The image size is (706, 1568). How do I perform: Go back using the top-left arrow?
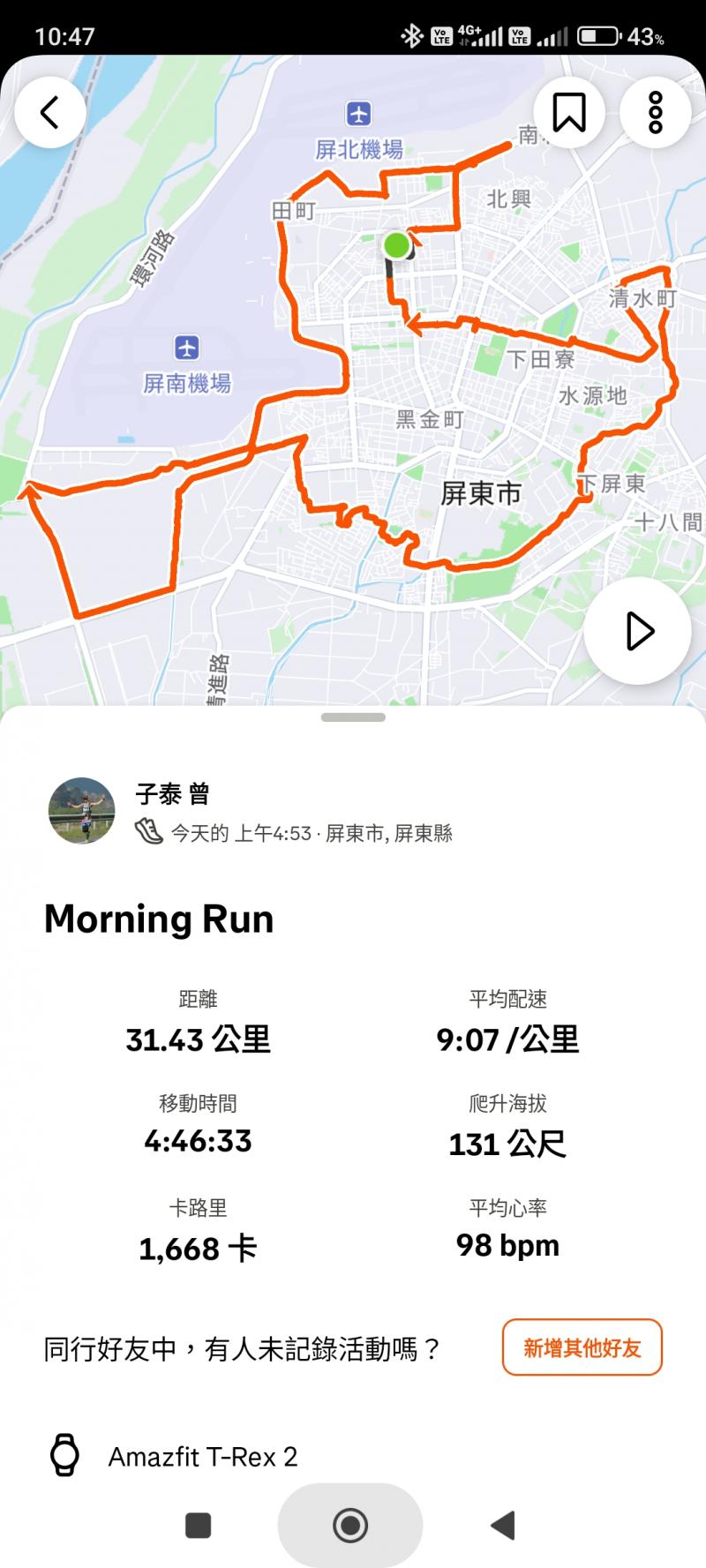[50, 112]
